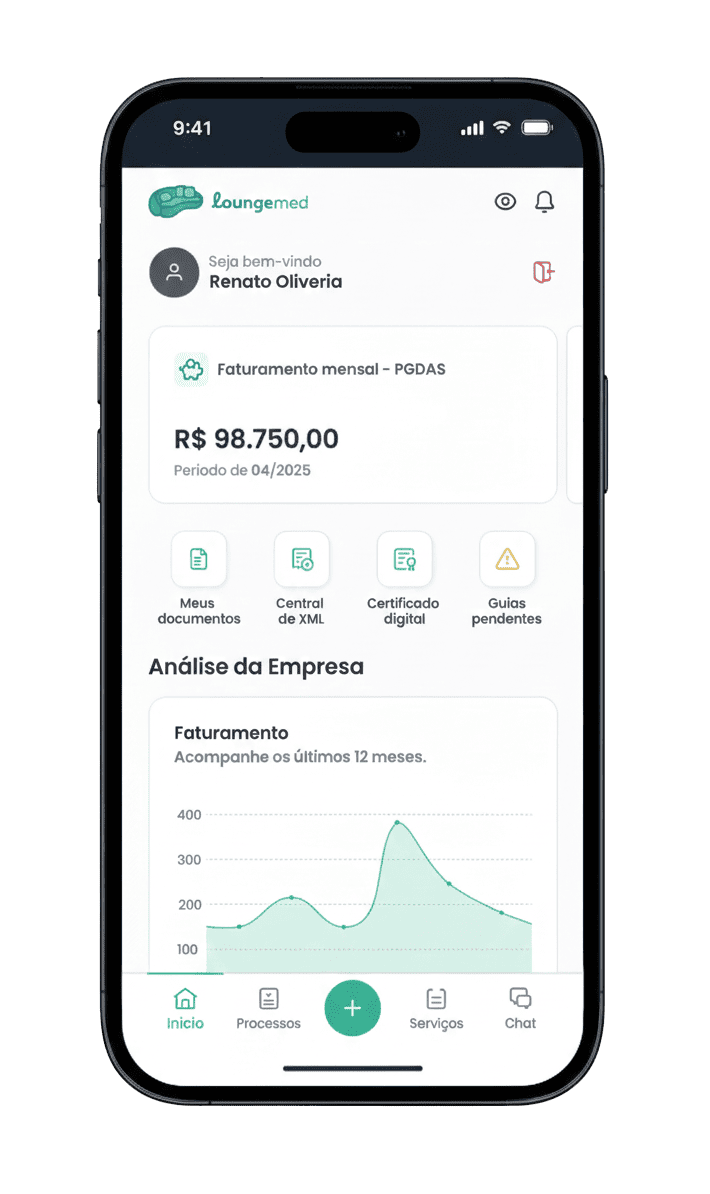Open the Faturamento mensal PGDAS card
The width and height of the screenshot is (710, 1194).
click(352, 414)
